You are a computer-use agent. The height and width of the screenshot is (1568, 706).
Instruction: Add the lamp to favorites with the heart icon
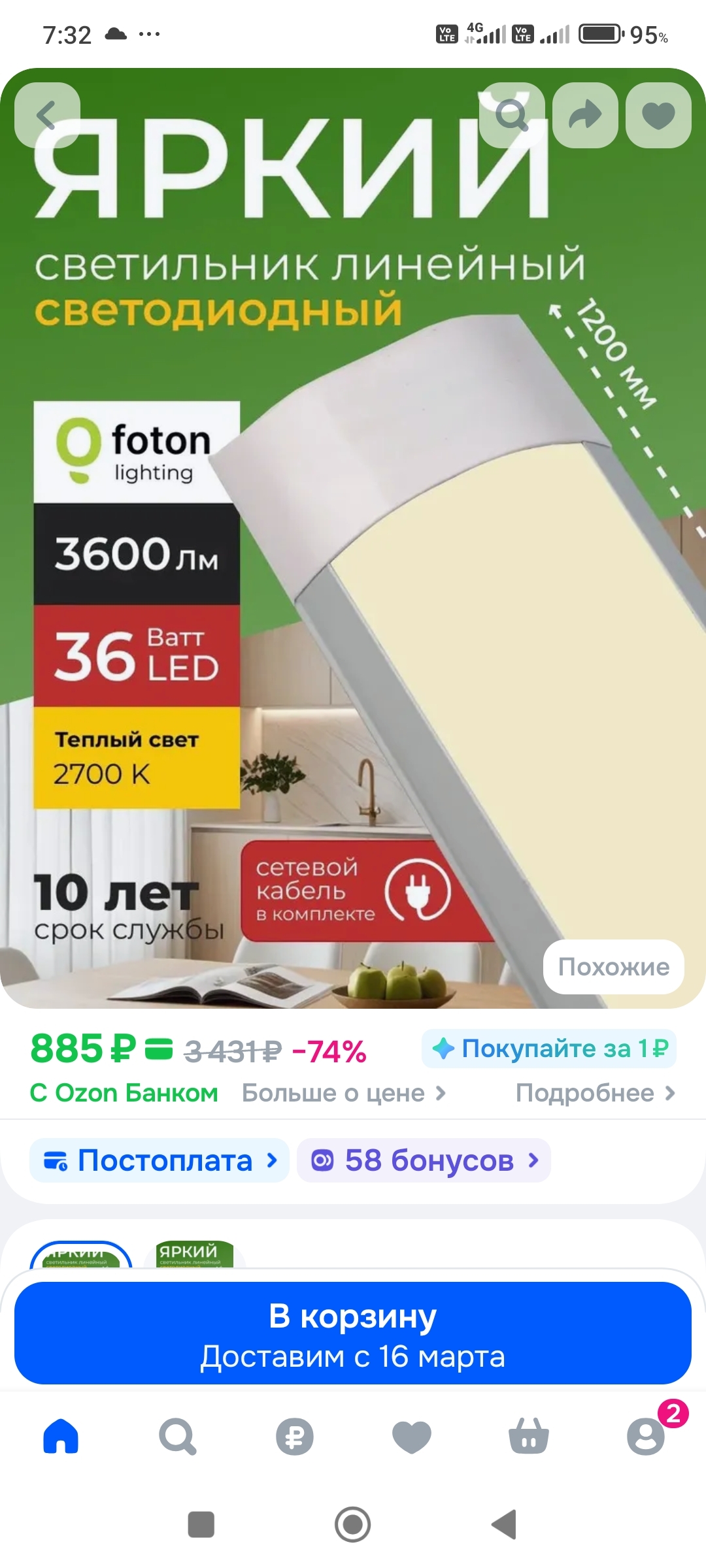(x=658, y=115)
